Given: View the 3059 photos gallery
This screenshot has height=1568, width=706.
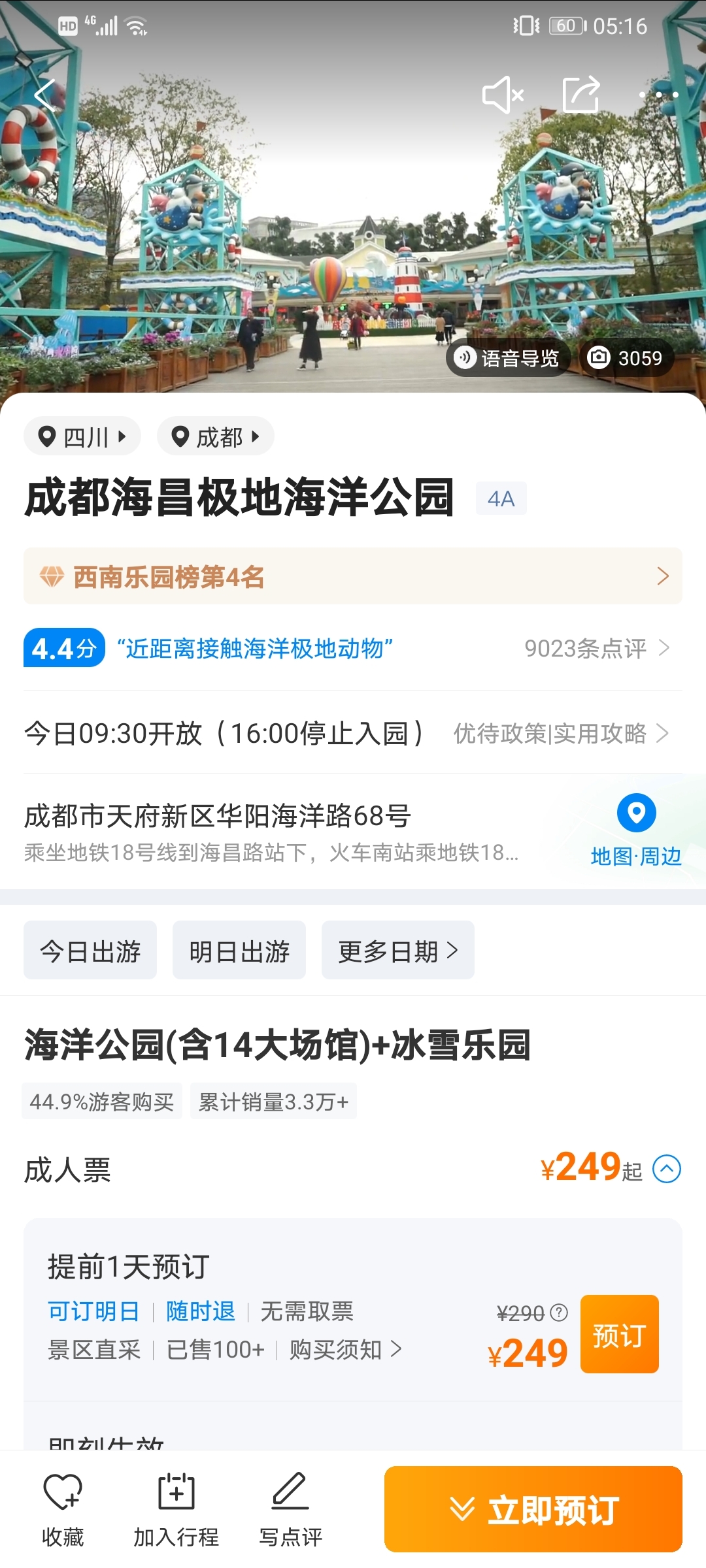Looking at the screenshot, I should [x=626, y=358].
